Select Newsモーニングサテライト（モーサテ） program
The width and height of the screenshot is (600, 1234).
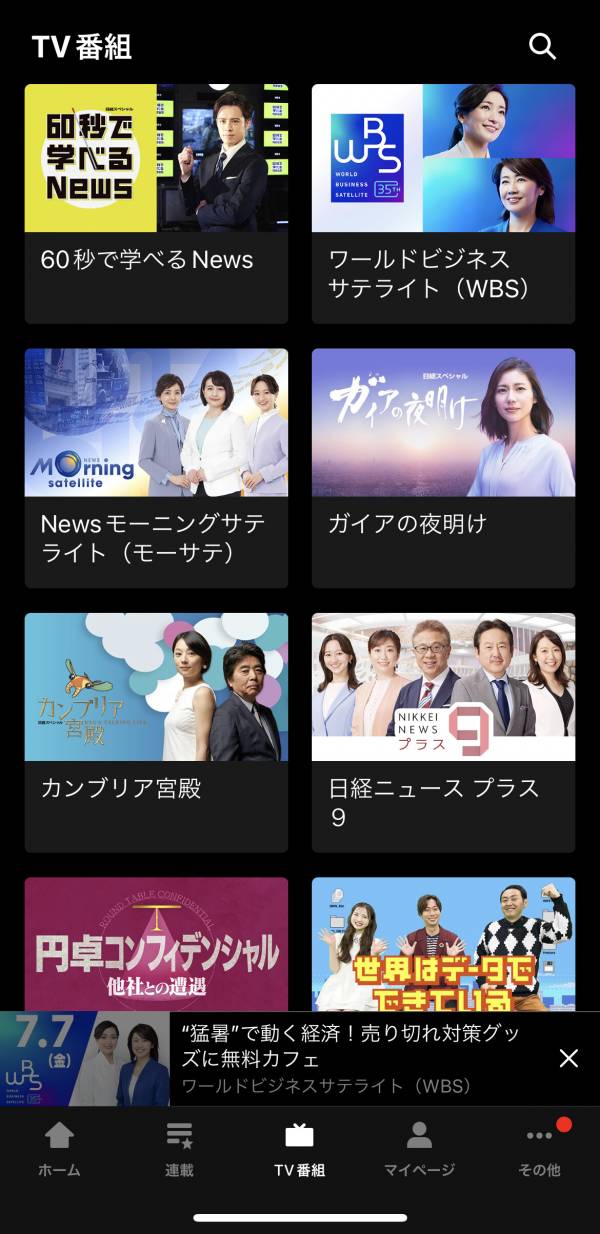(156, 467)
